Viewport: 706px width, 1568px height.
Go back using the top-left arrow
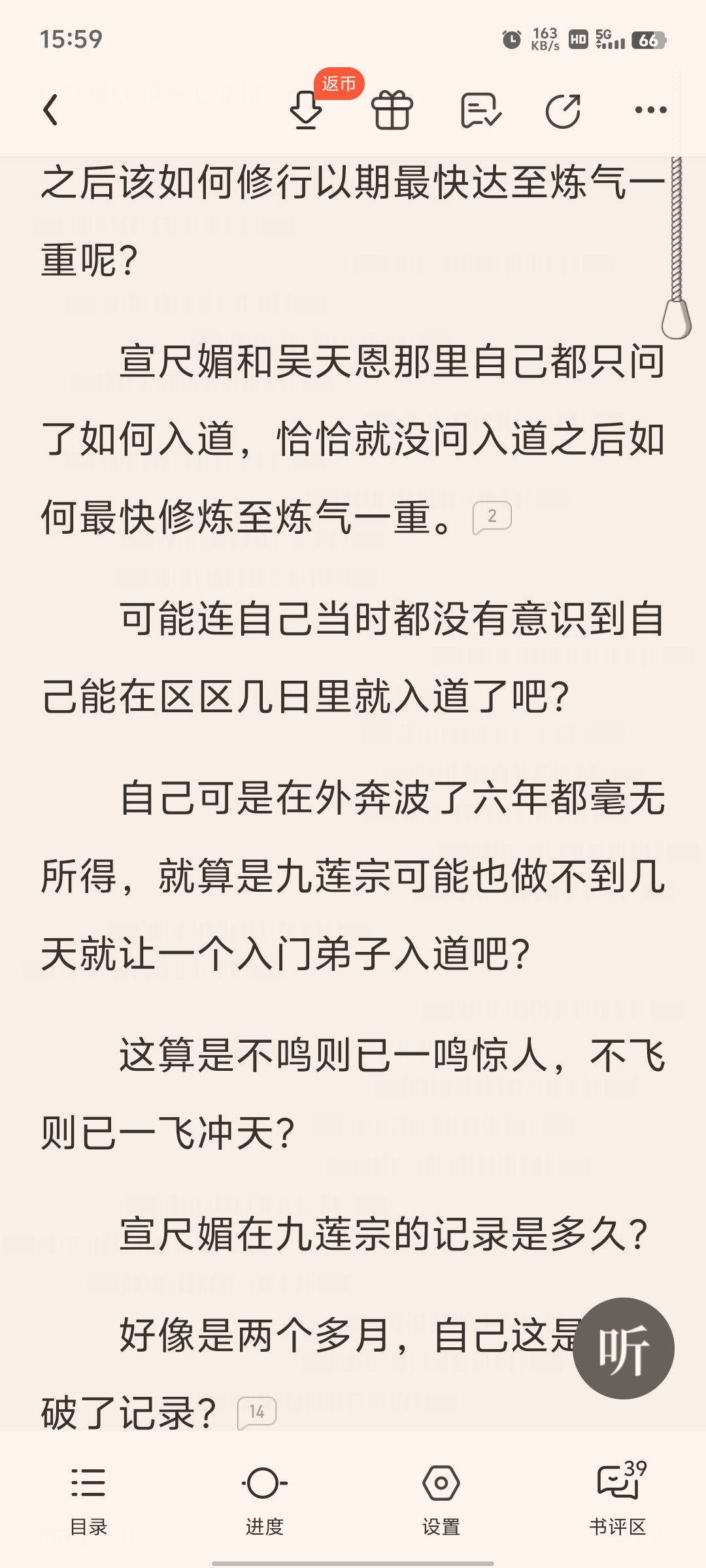50,110
